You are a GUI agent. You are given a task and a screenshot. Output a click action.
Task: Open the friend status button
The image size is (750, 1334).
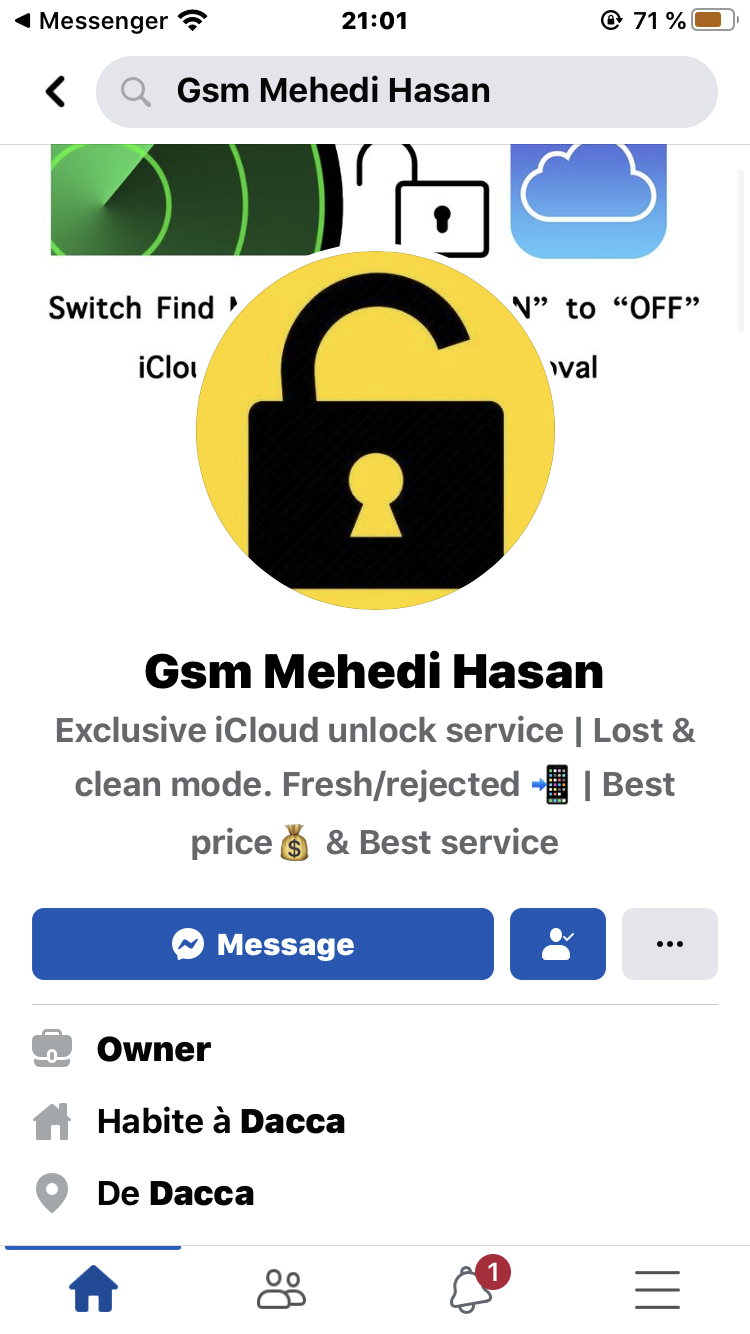tap(558, 944)
